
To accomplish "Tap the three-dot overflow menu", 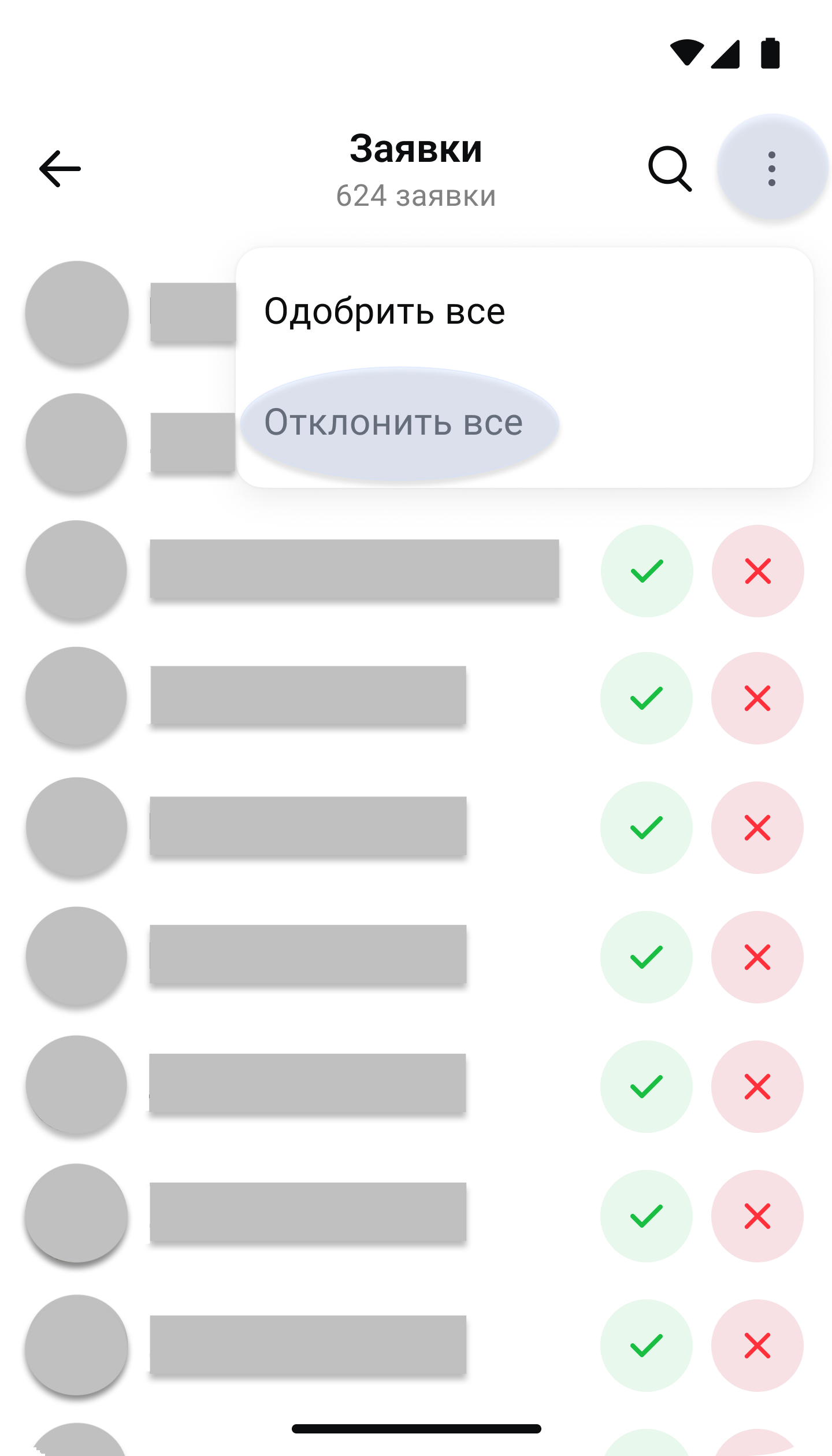I will coord(772,169).
